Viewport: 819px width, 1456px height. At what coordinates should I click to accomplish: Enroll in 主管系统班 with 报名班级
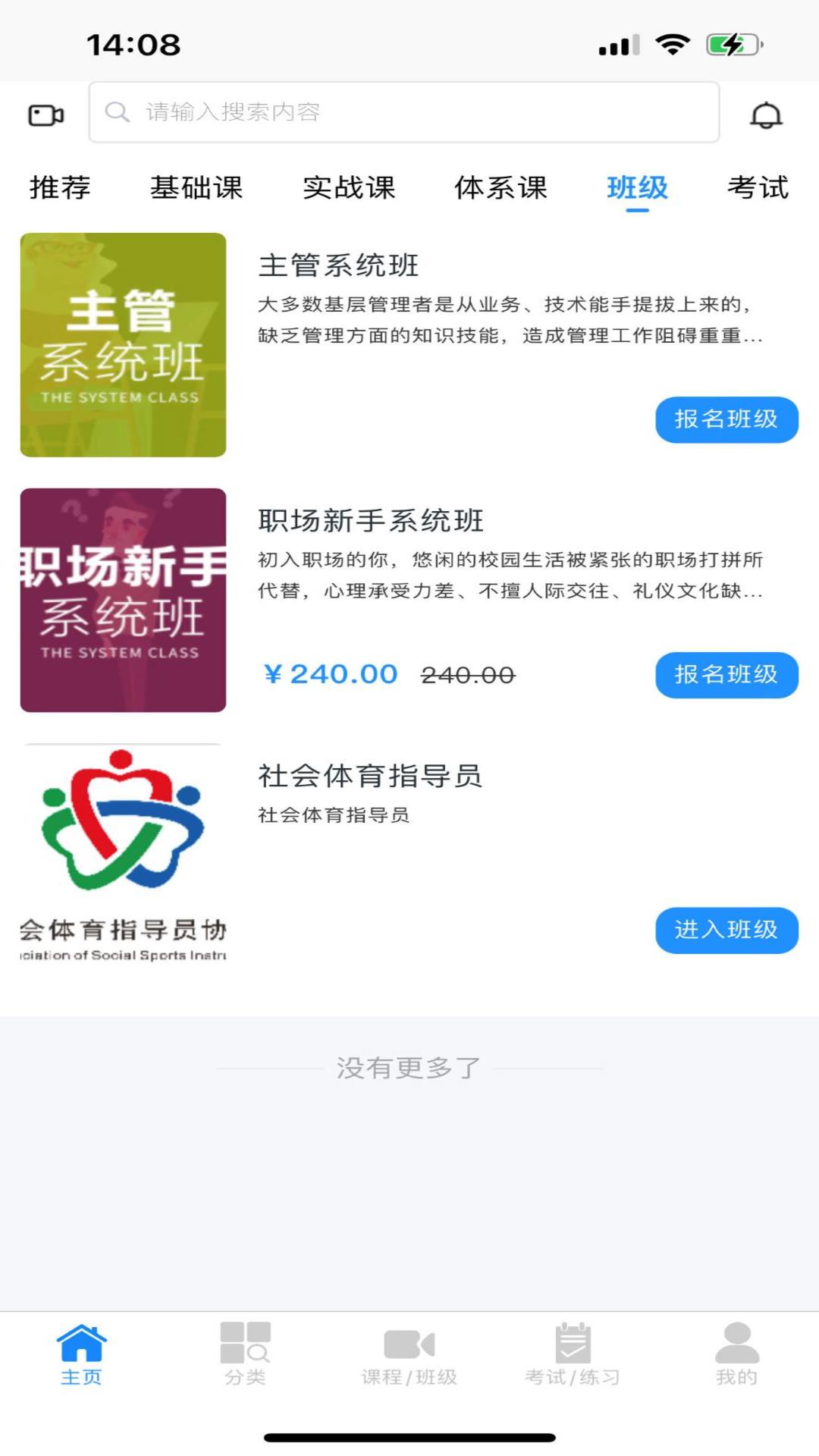(x=726, y=419)
